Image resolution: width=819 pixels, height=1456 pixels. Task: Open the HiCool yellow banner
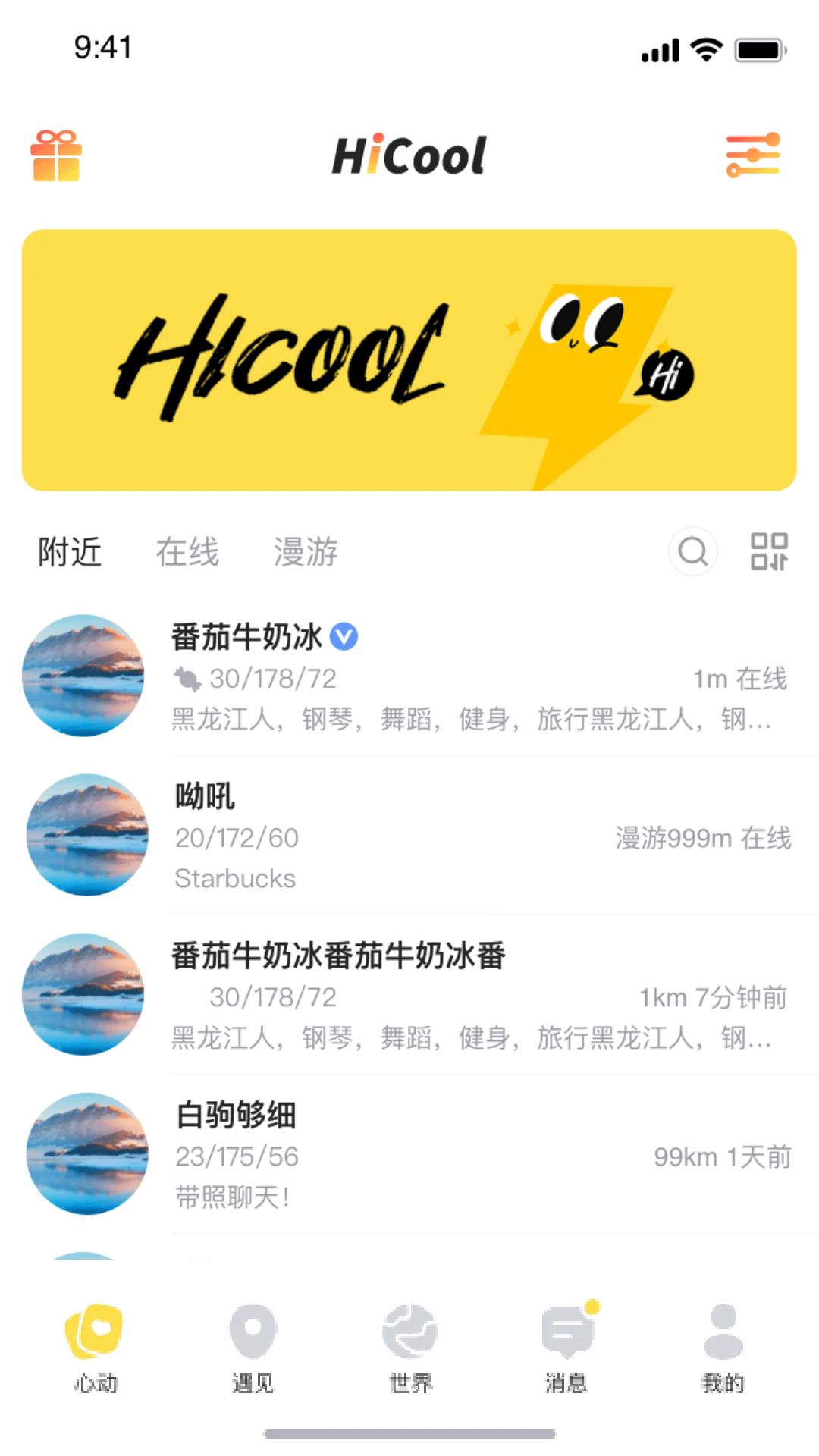(409, 360)
